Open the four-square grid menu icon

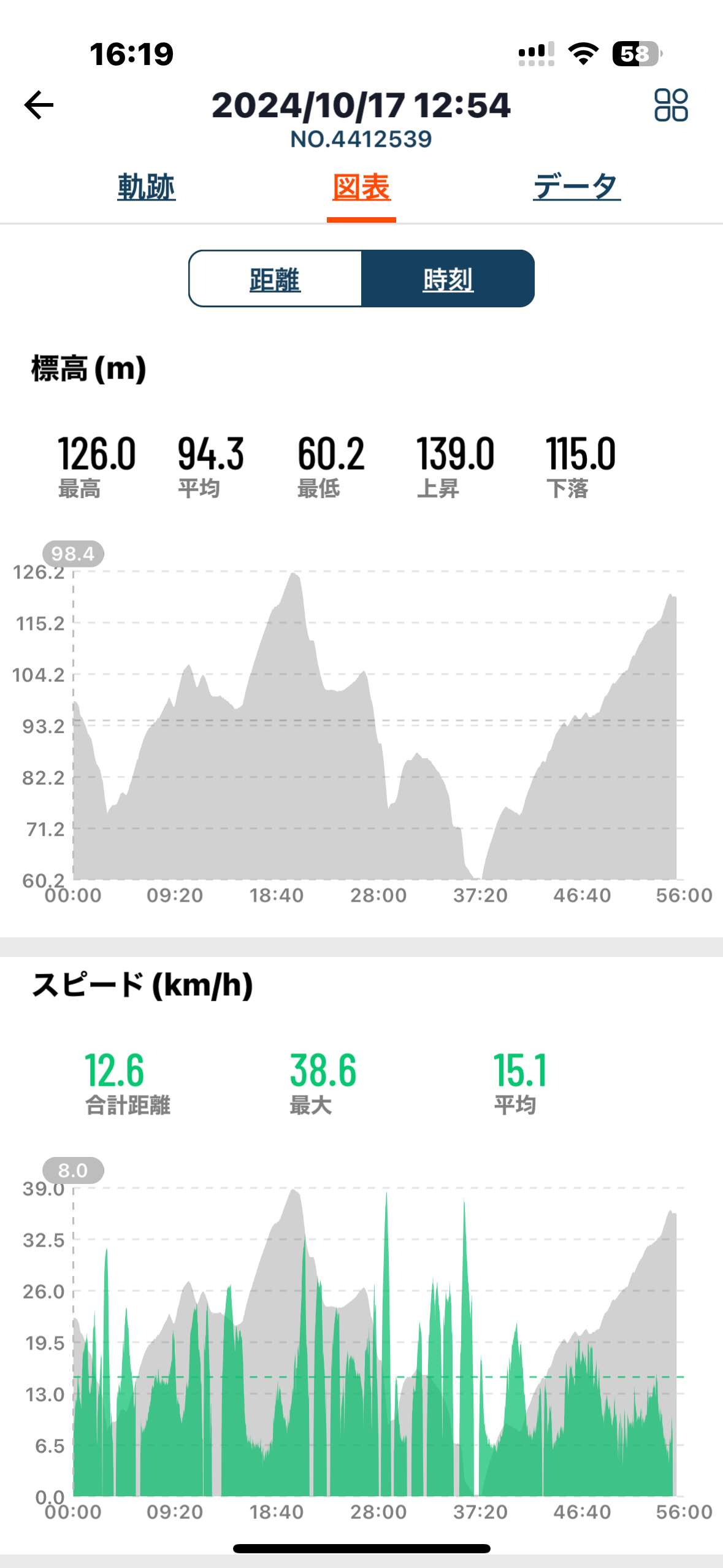point(671,105)
